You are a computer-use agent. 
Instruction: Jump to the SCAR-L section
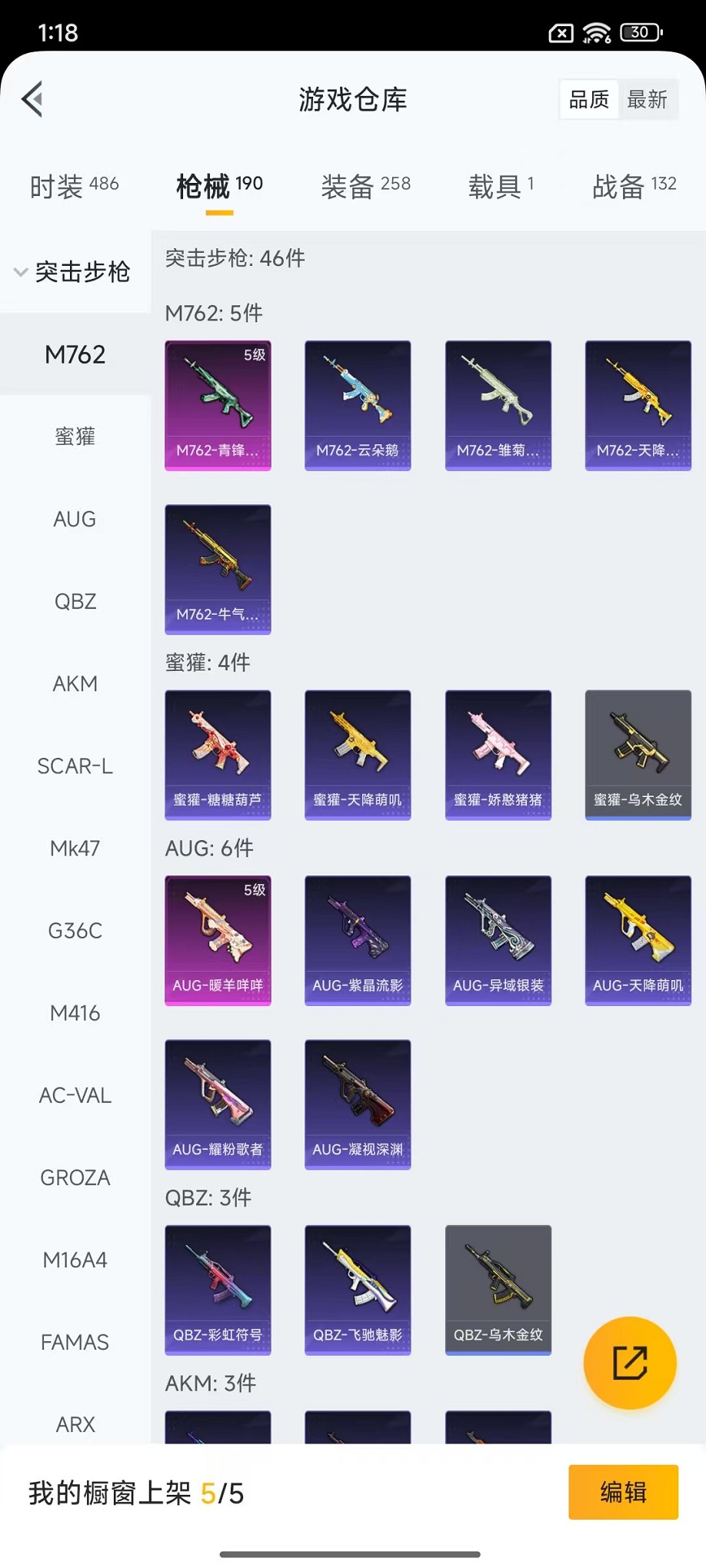[75, 766]
